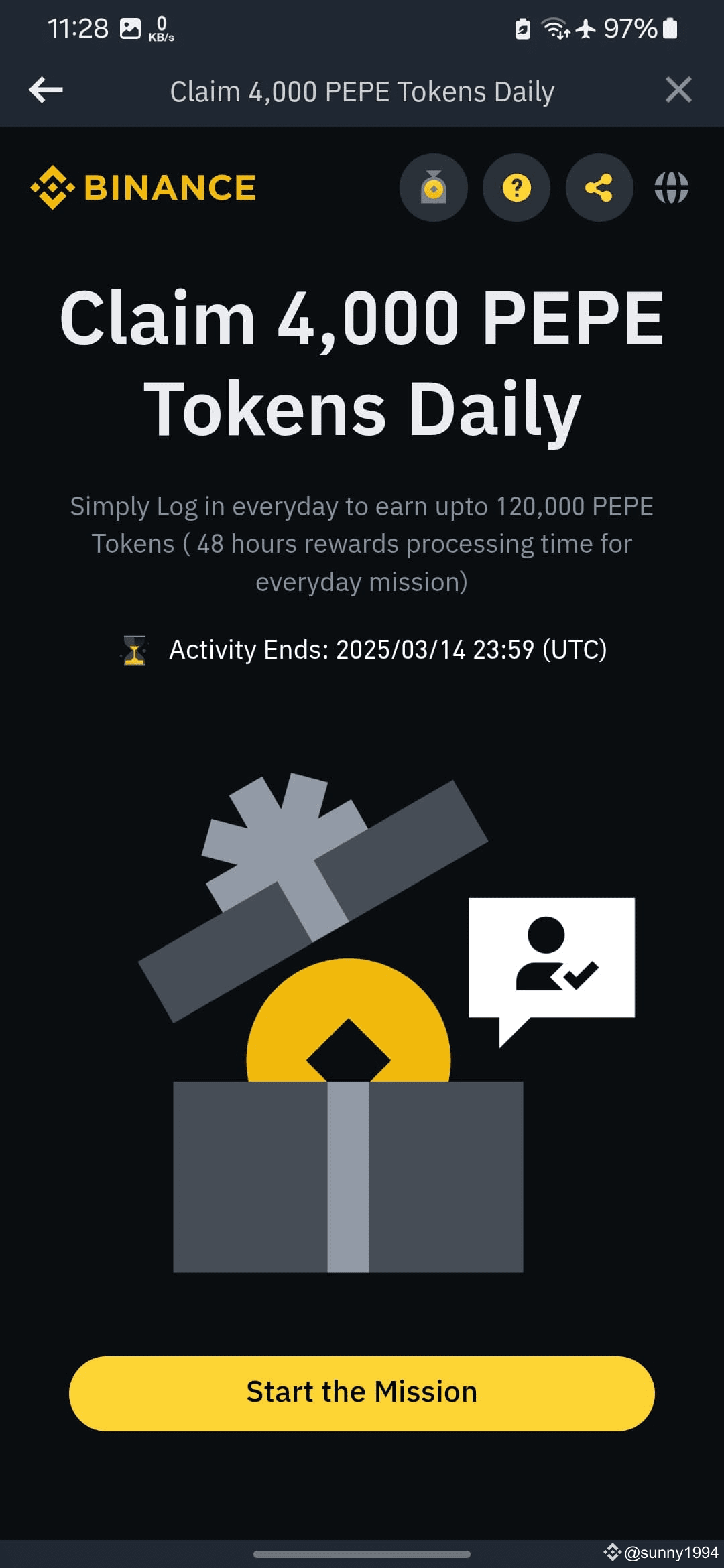724x1568 pixels.
Task: Select the page title in the top bar
Action: pos(362,90)
